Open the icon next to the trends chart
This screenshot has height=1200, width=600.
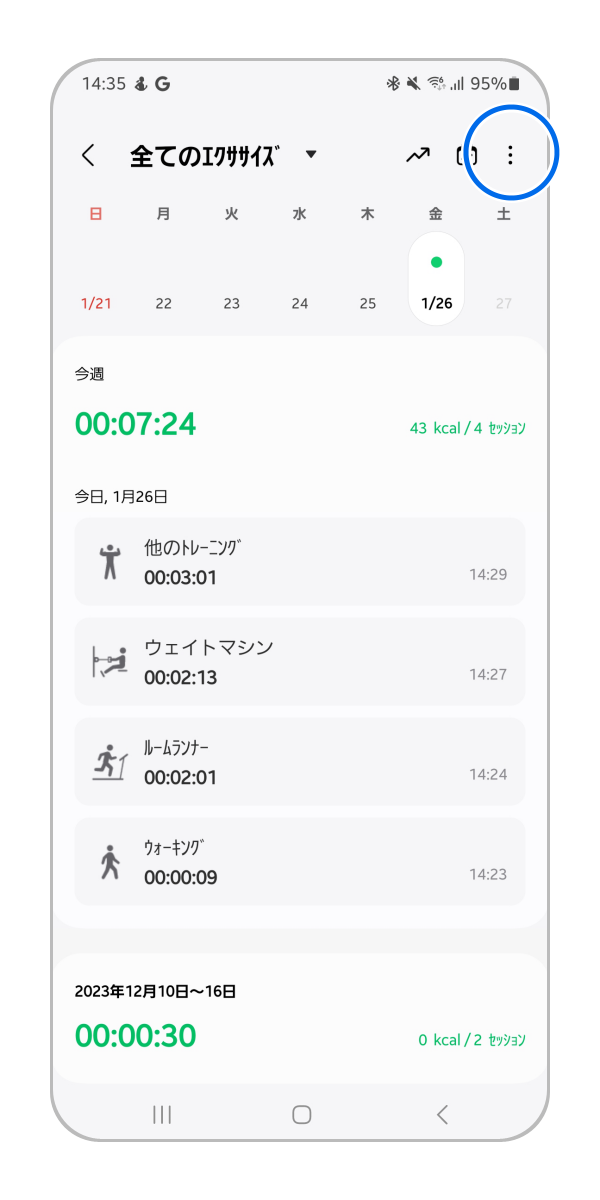[x=466, y=155]
